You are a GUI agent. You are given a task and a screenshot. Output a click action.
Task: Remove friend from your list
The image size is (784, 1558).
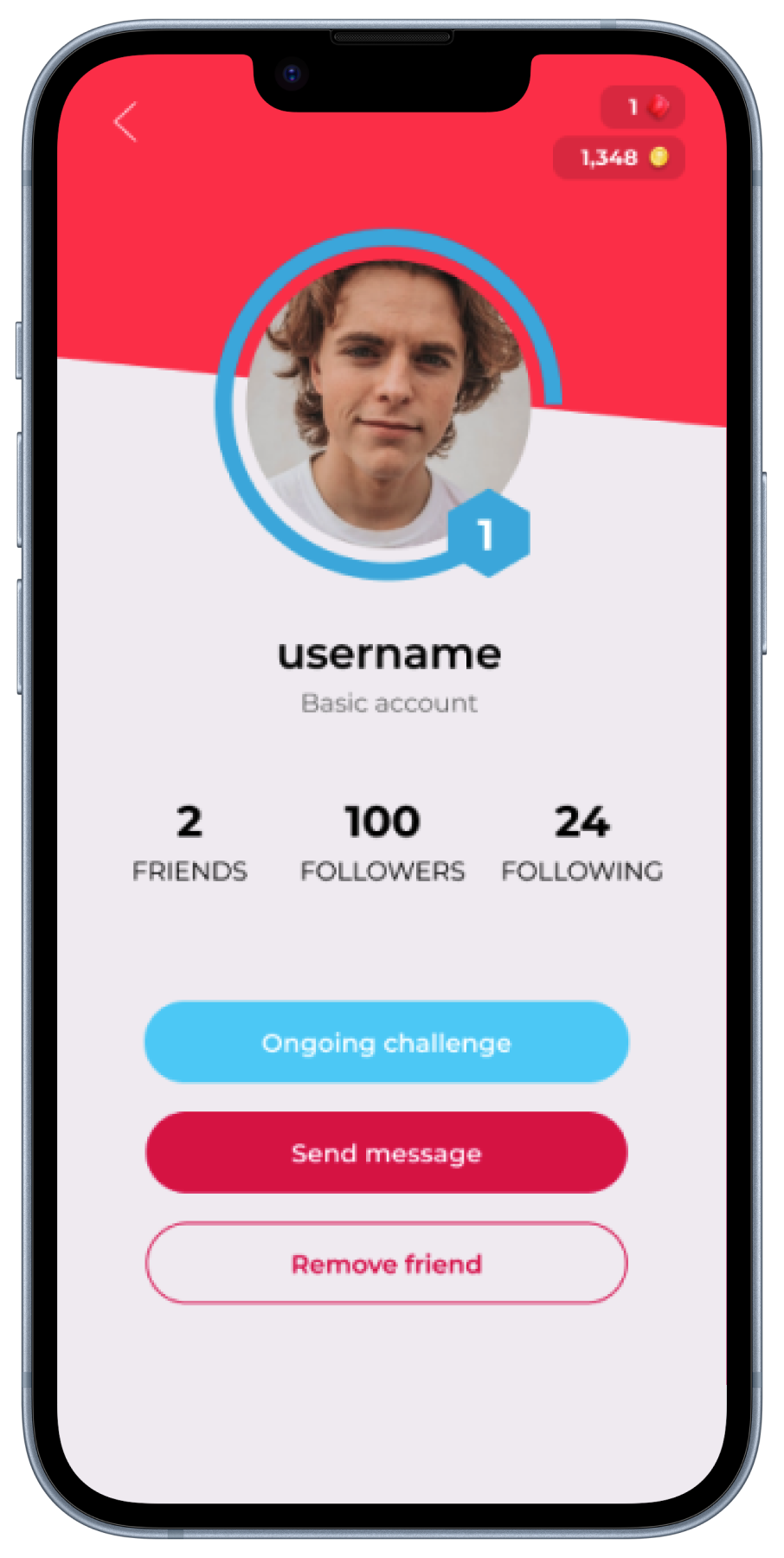point(387,1263)
